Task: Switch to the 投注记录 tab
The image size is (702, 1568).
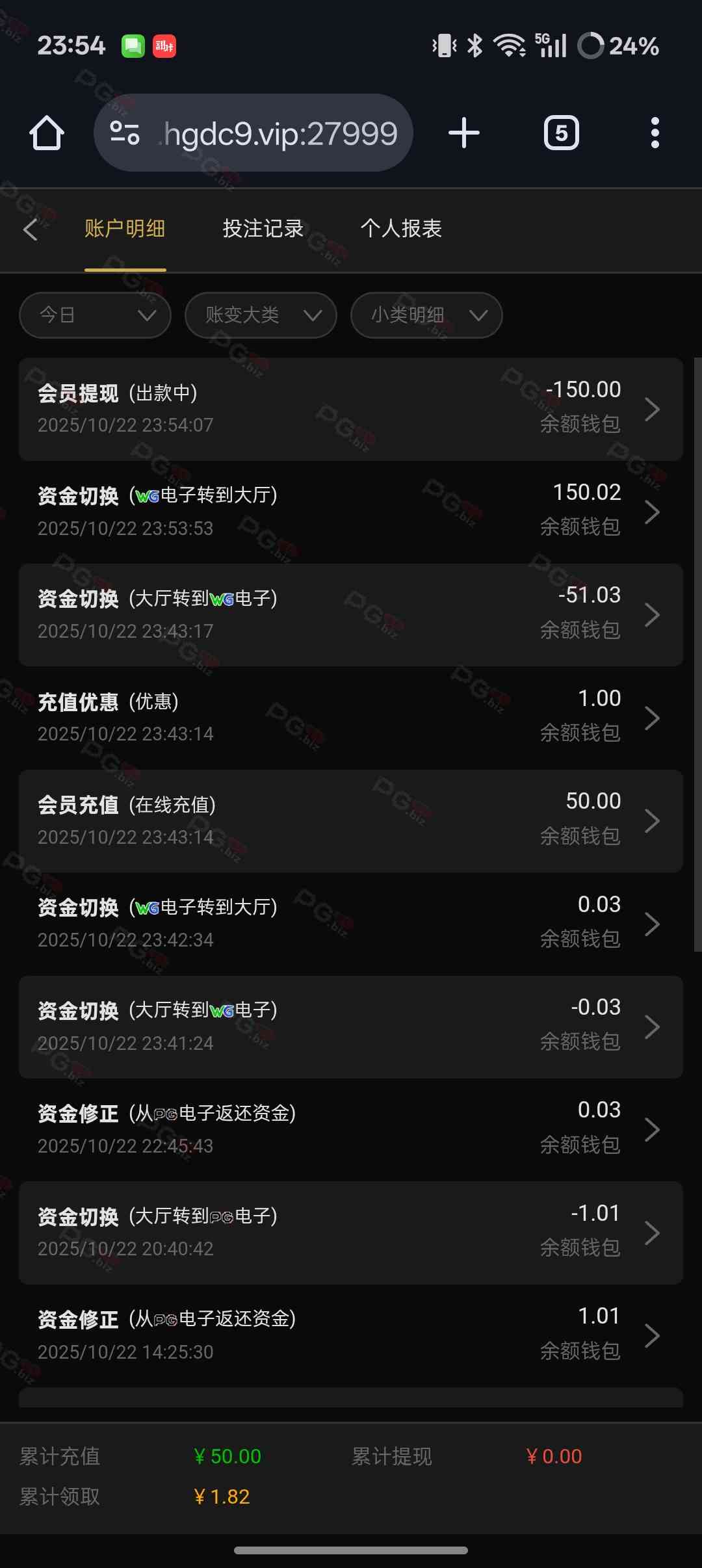Action: pos(263,229)
